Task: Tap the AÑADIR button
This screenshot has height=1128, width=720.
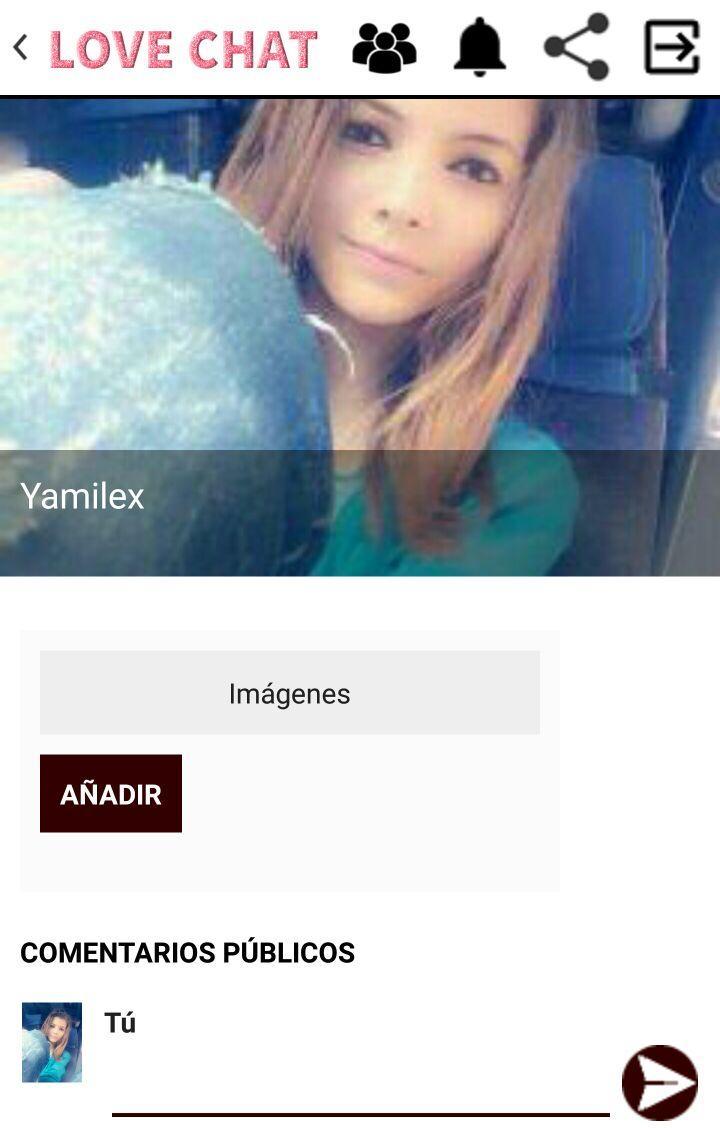Action: 111,794
